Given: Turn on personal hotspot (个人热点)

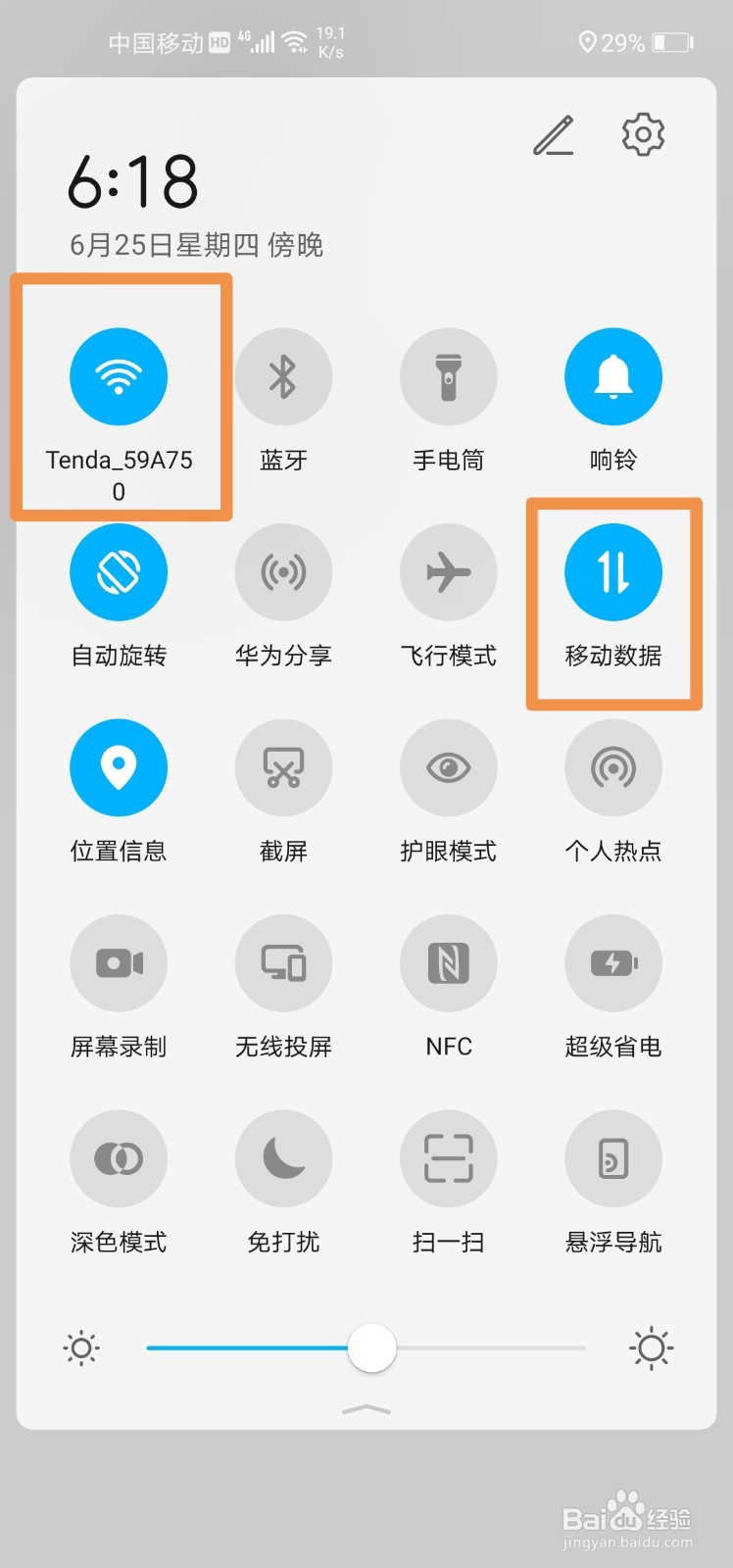Looking at the screenshot, I should (x=613, y=767).
